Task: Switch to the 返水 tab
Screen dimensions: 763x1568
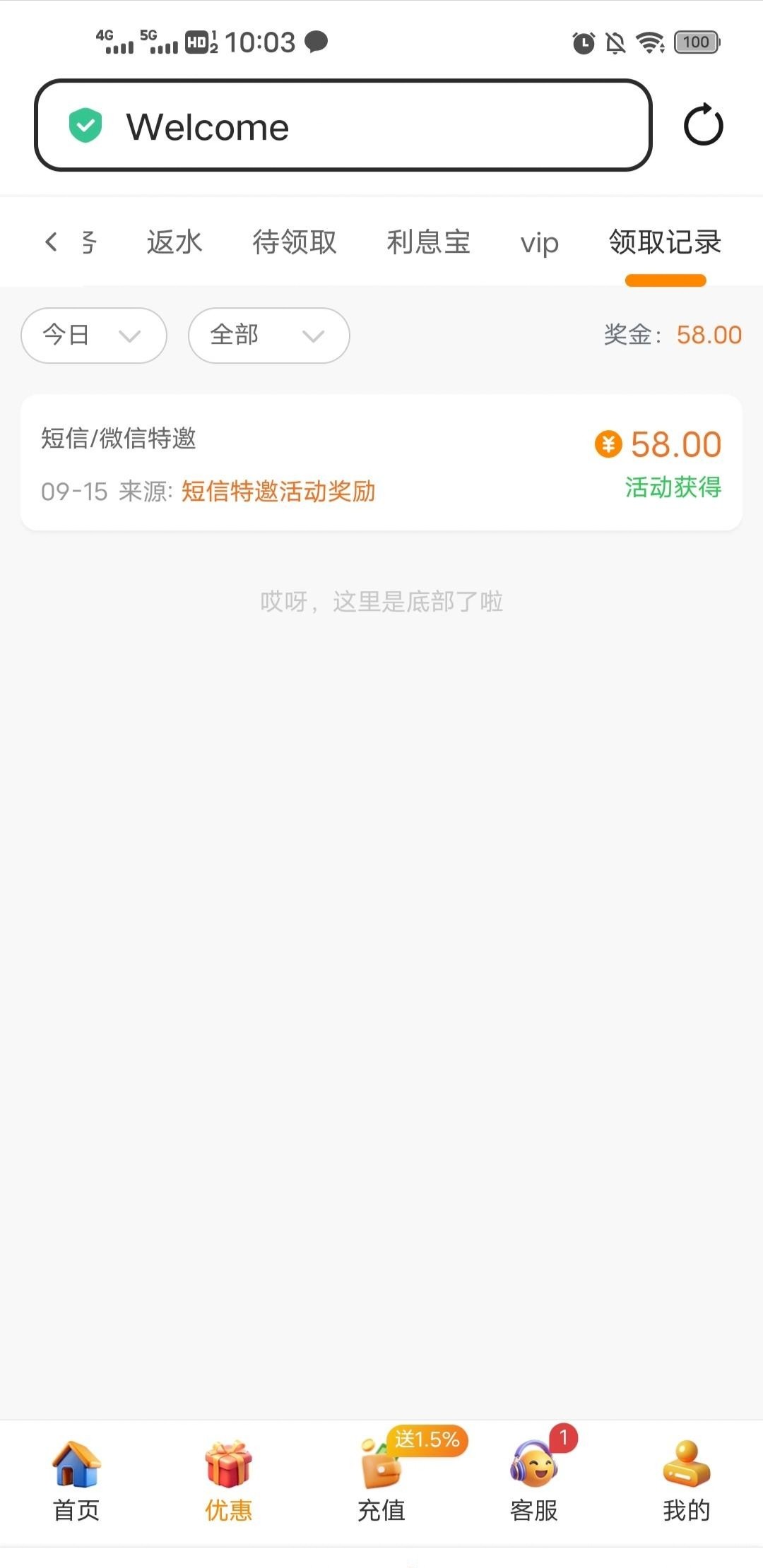Action: click(x=173, y=242)
